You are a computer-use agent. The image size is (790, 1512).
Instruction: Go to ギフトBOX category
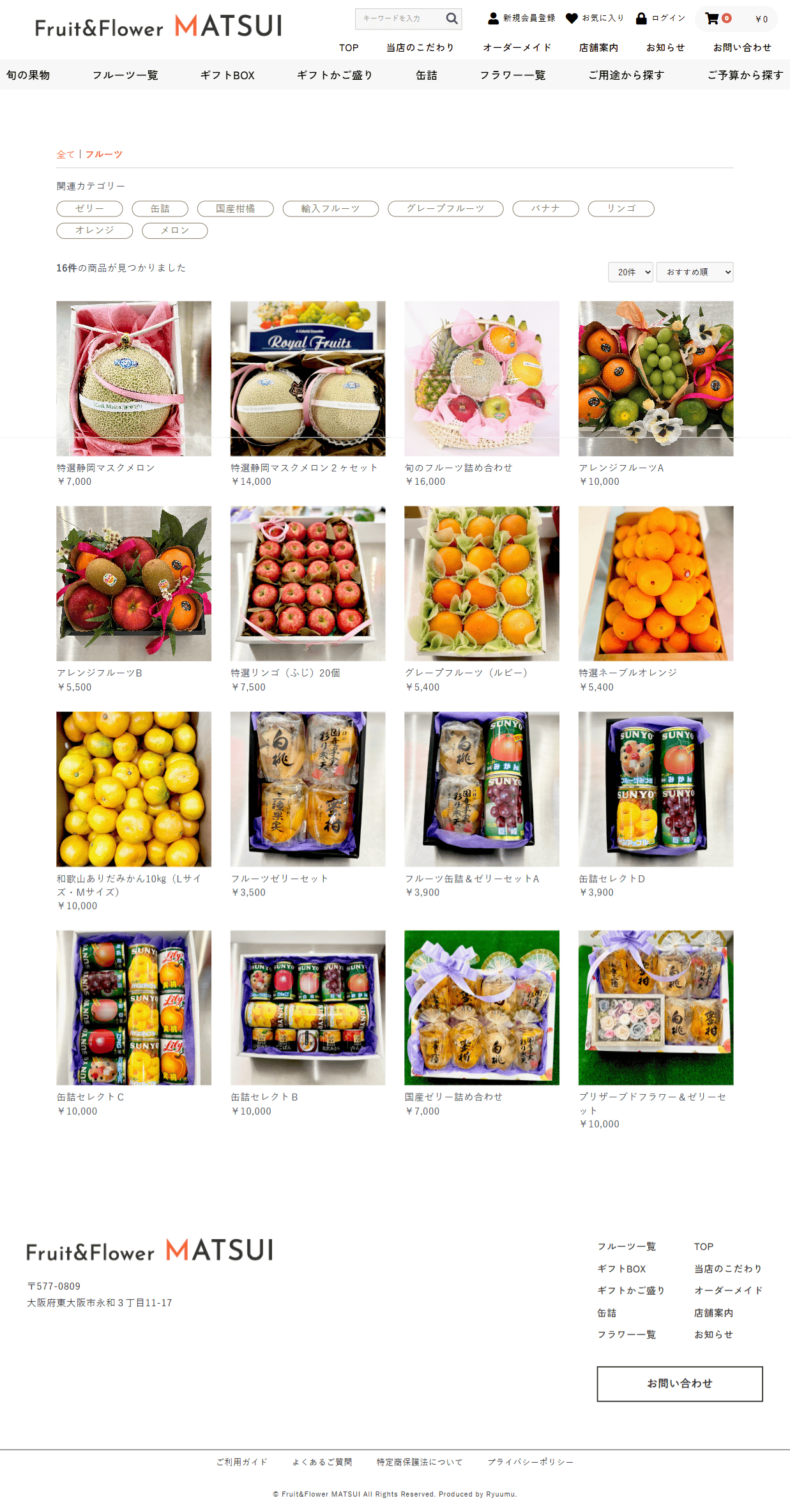(x=227, y=75)
